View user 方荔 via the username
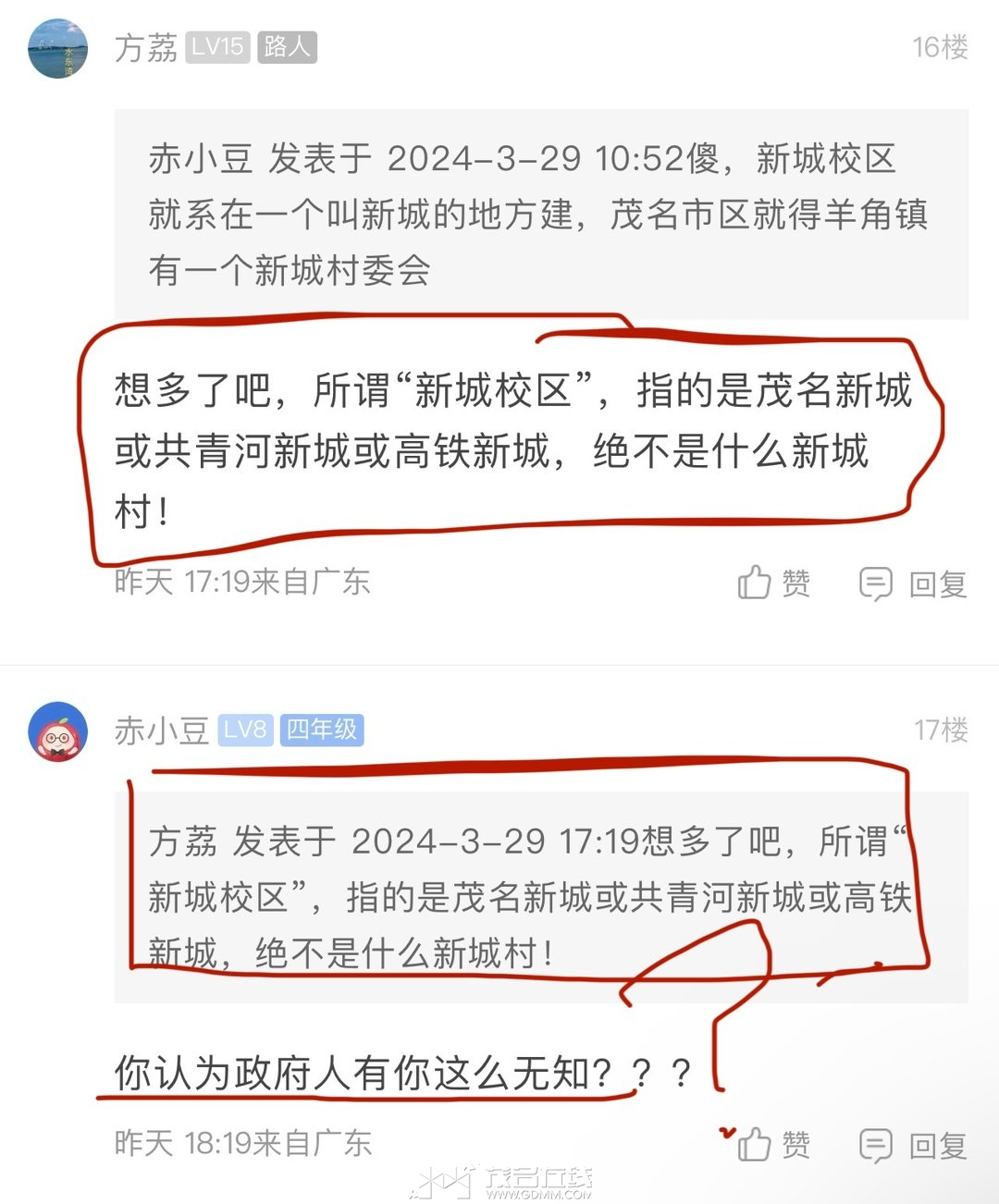The height and width of the screenshot is (1204, 999). (145, 48)
